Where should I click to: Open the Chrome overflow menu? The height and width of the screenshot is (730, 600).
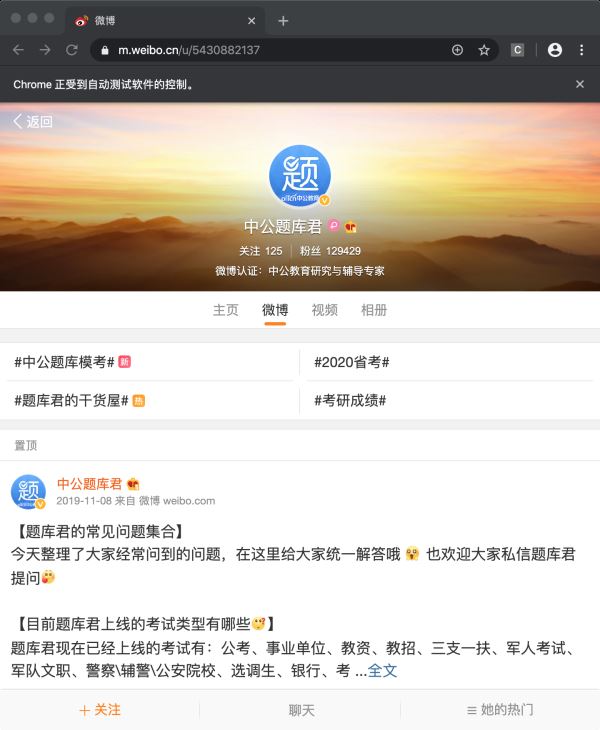581,50
